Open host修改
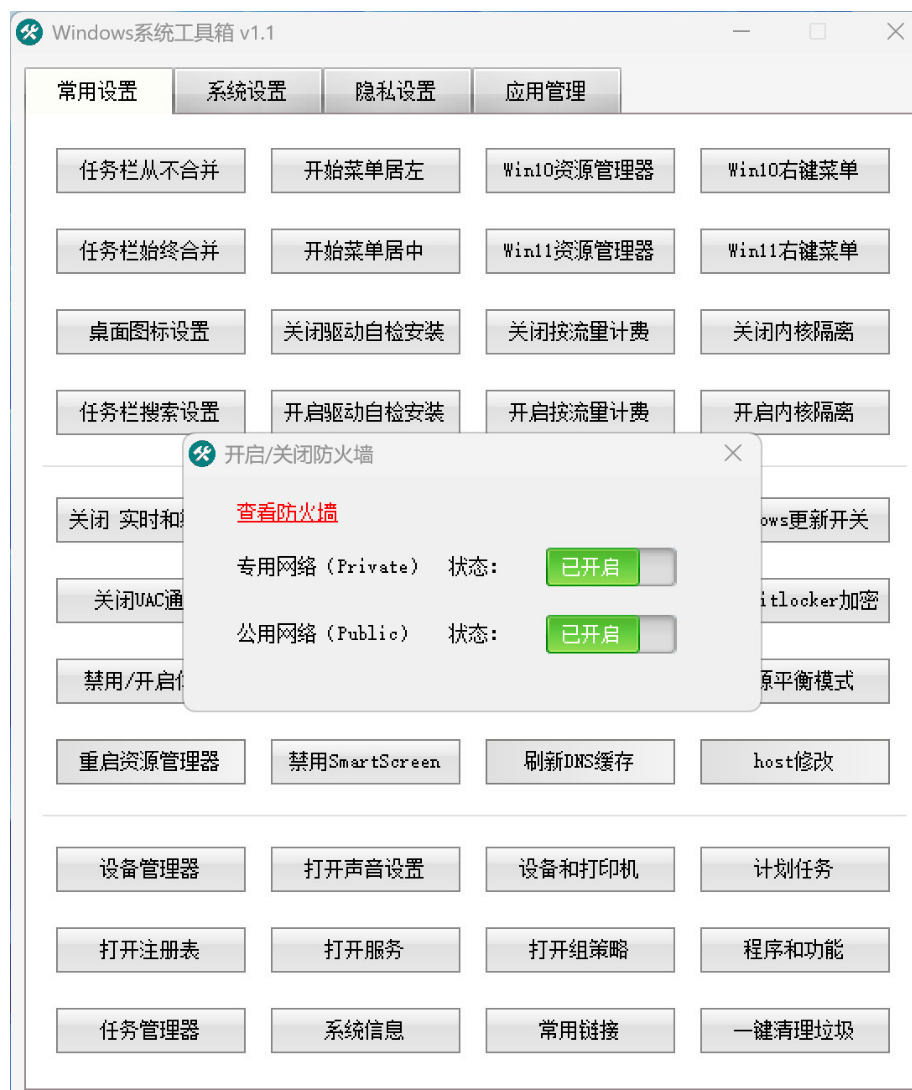The image size is (912, 1090). click(x=794, y=762)
